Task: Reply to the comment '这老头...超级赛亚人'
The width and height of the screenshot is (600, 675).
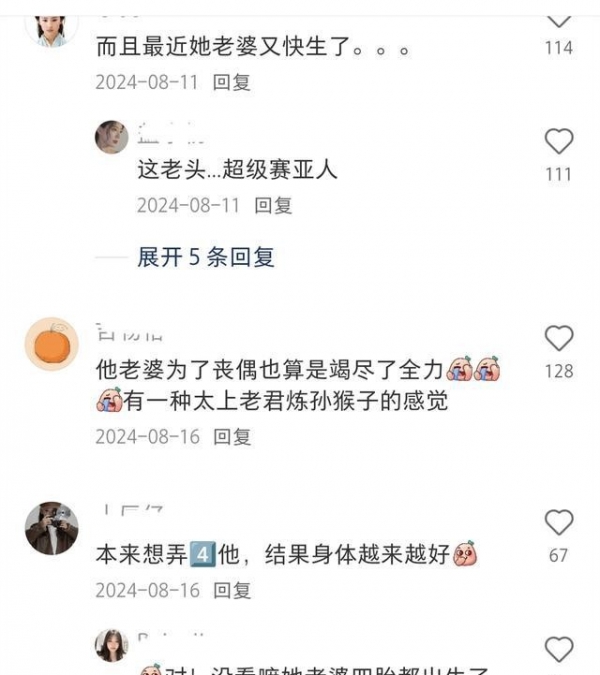Action: (273, 205)
